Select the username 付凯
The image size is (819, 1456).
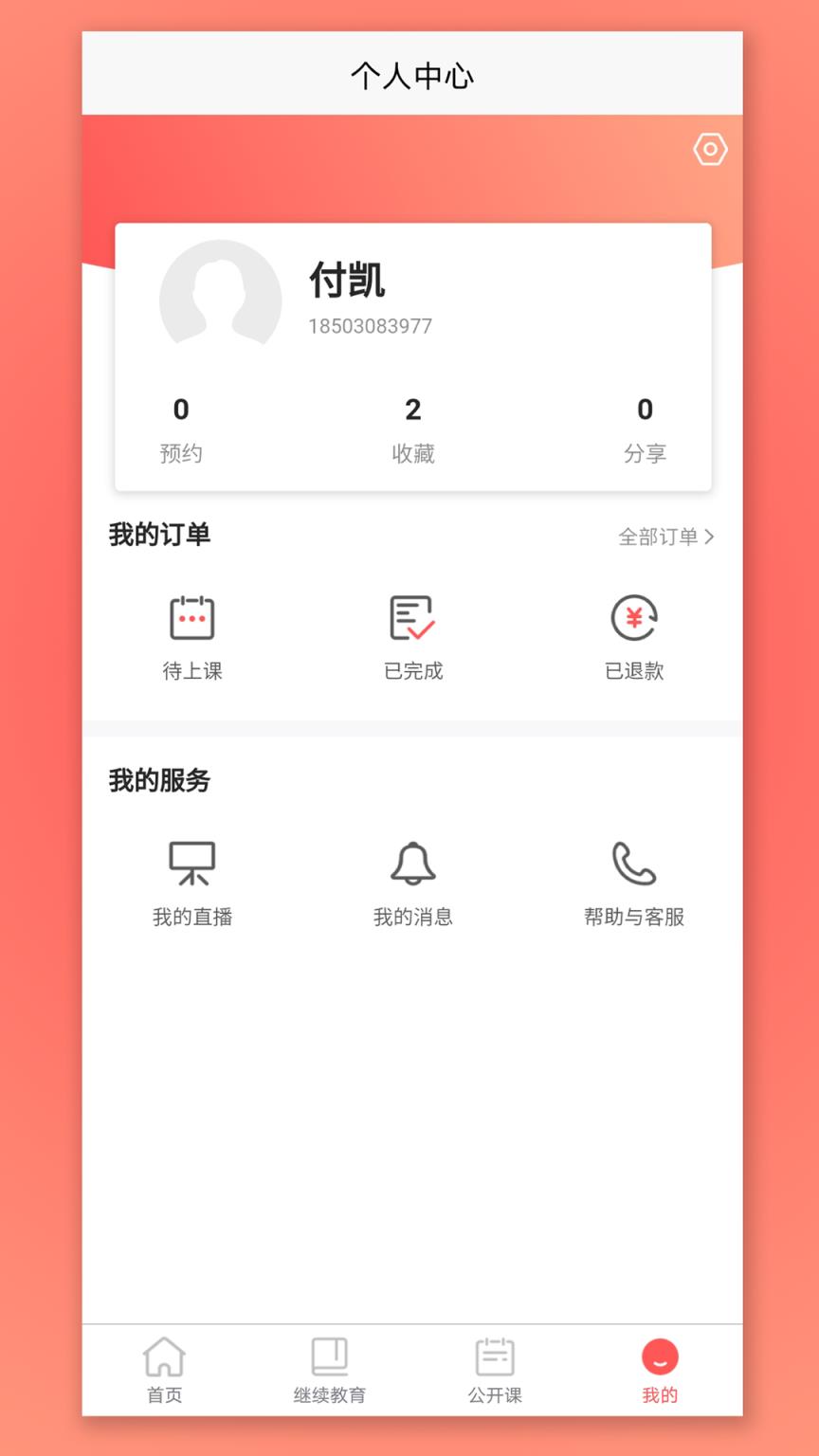[x=347, y=281]
